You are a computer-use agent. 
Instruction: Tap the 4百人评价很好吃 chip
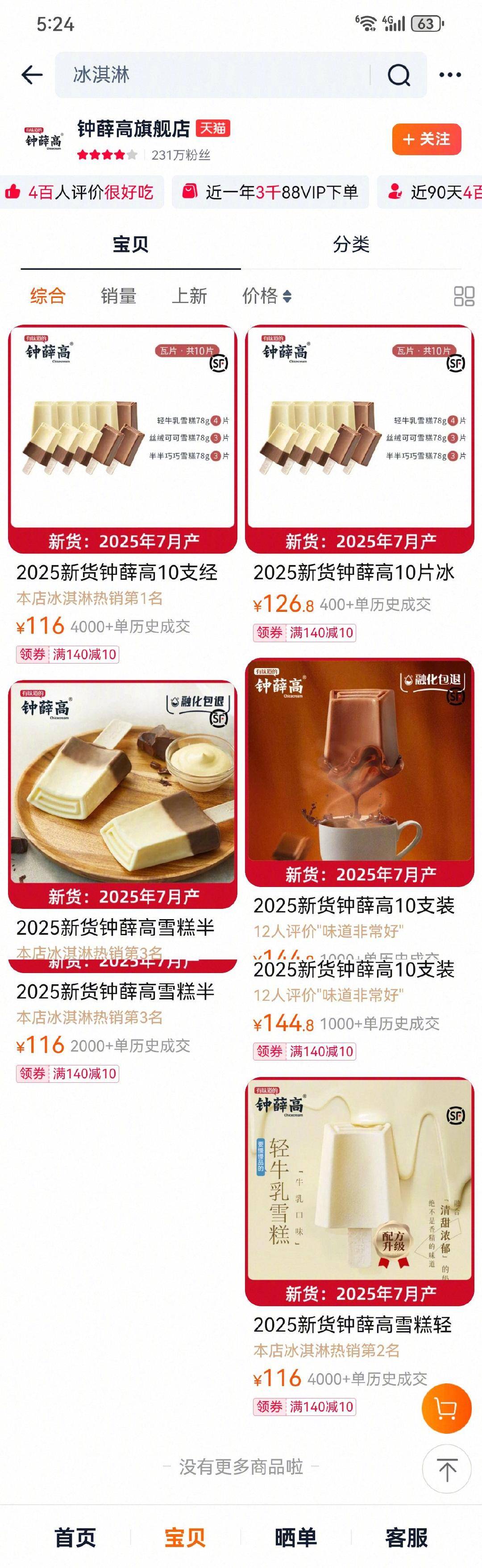pyautogui.click(x=82, y=192)
